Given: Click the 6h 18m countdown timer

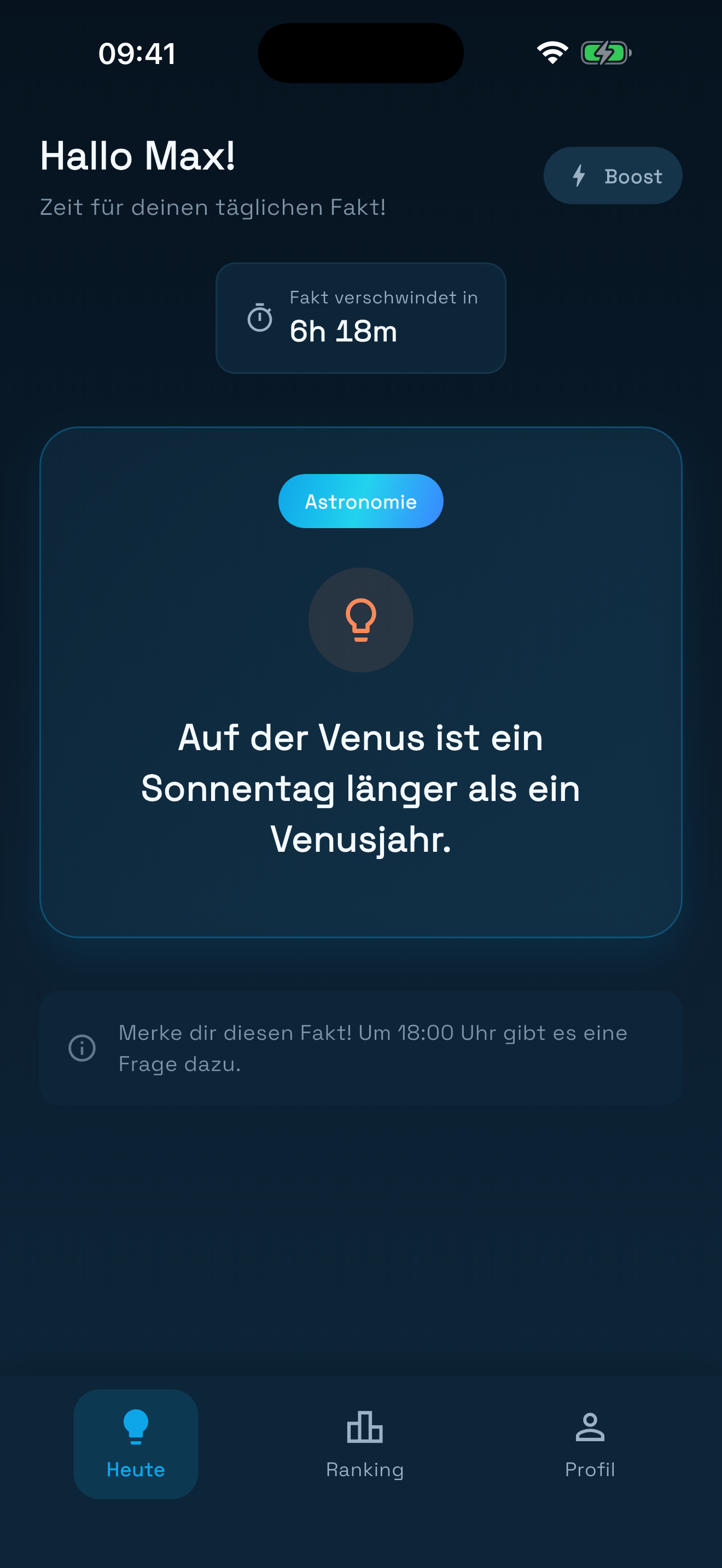Looking at the screenshot, I should (343, 332).
